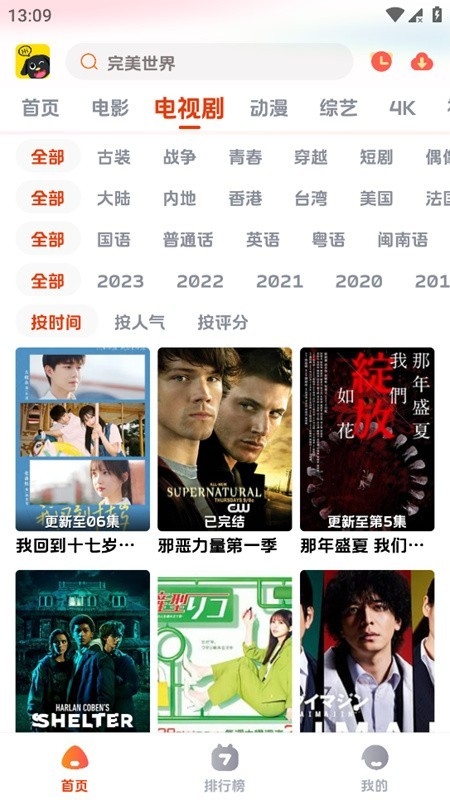Choose the 粤语 language filter
The width and height of the screenshot is (450, 800).
pyautogui.click(x=328, y=240)
